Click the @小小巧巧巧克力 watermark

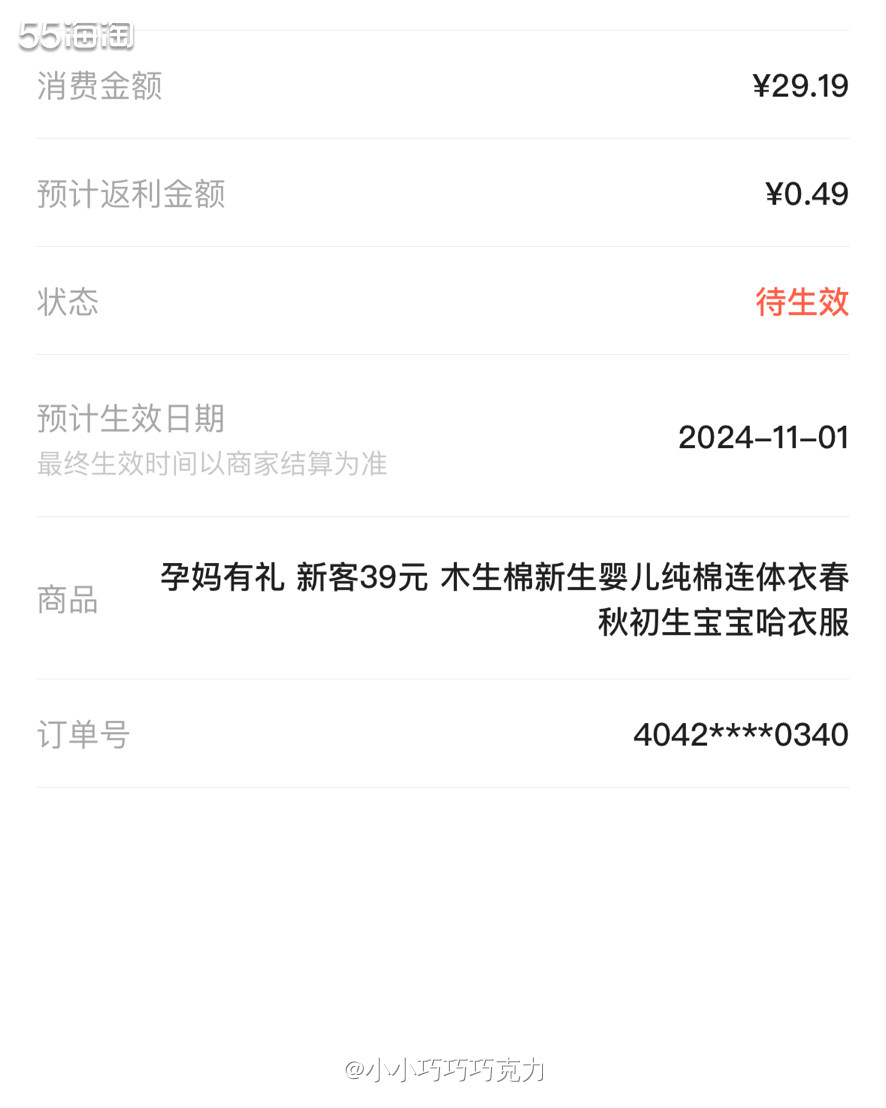click(x=443, y=1069)
